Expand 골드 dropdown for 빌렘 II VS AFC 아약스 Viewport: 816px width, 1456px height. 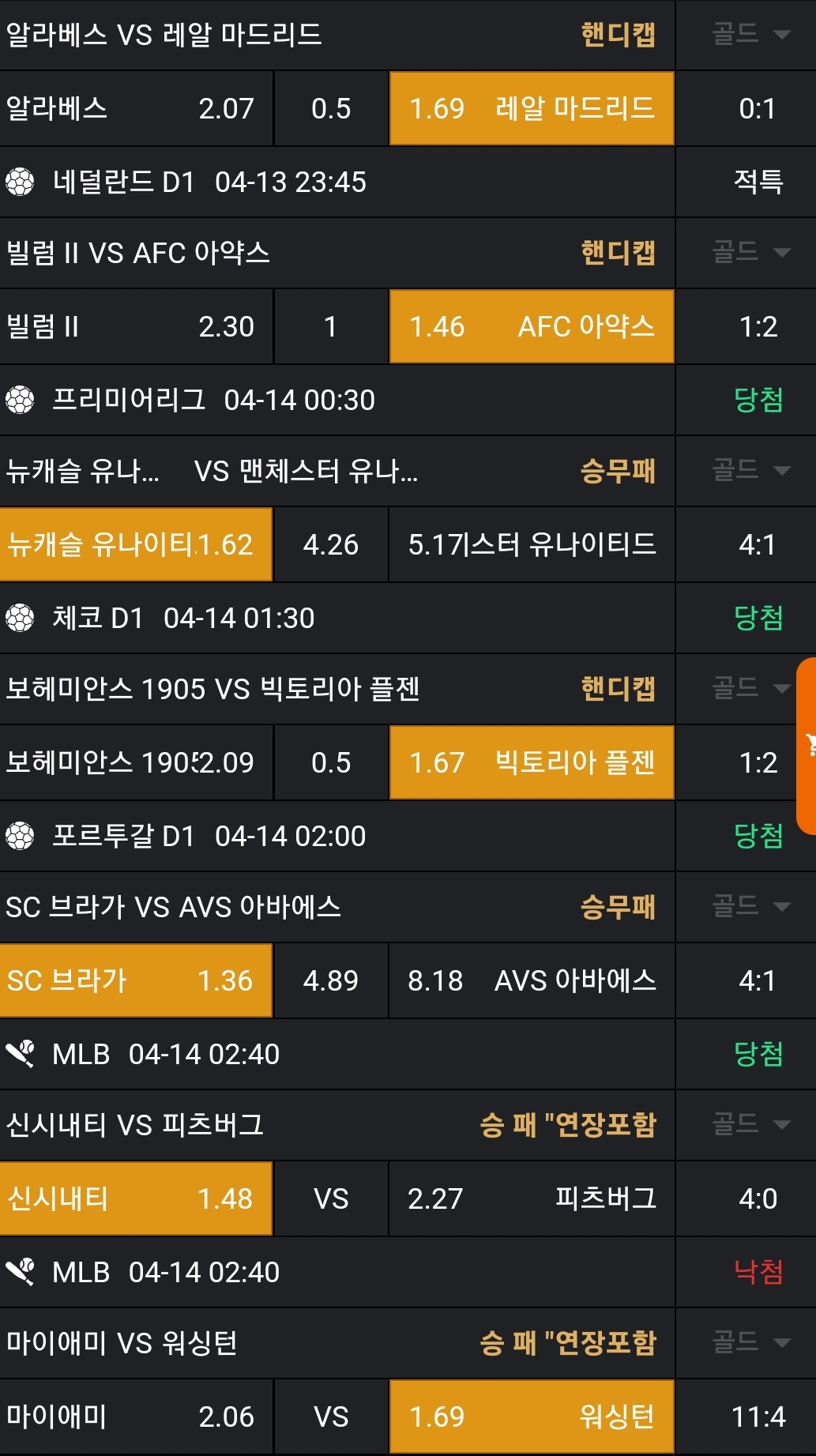coord(750,253)
